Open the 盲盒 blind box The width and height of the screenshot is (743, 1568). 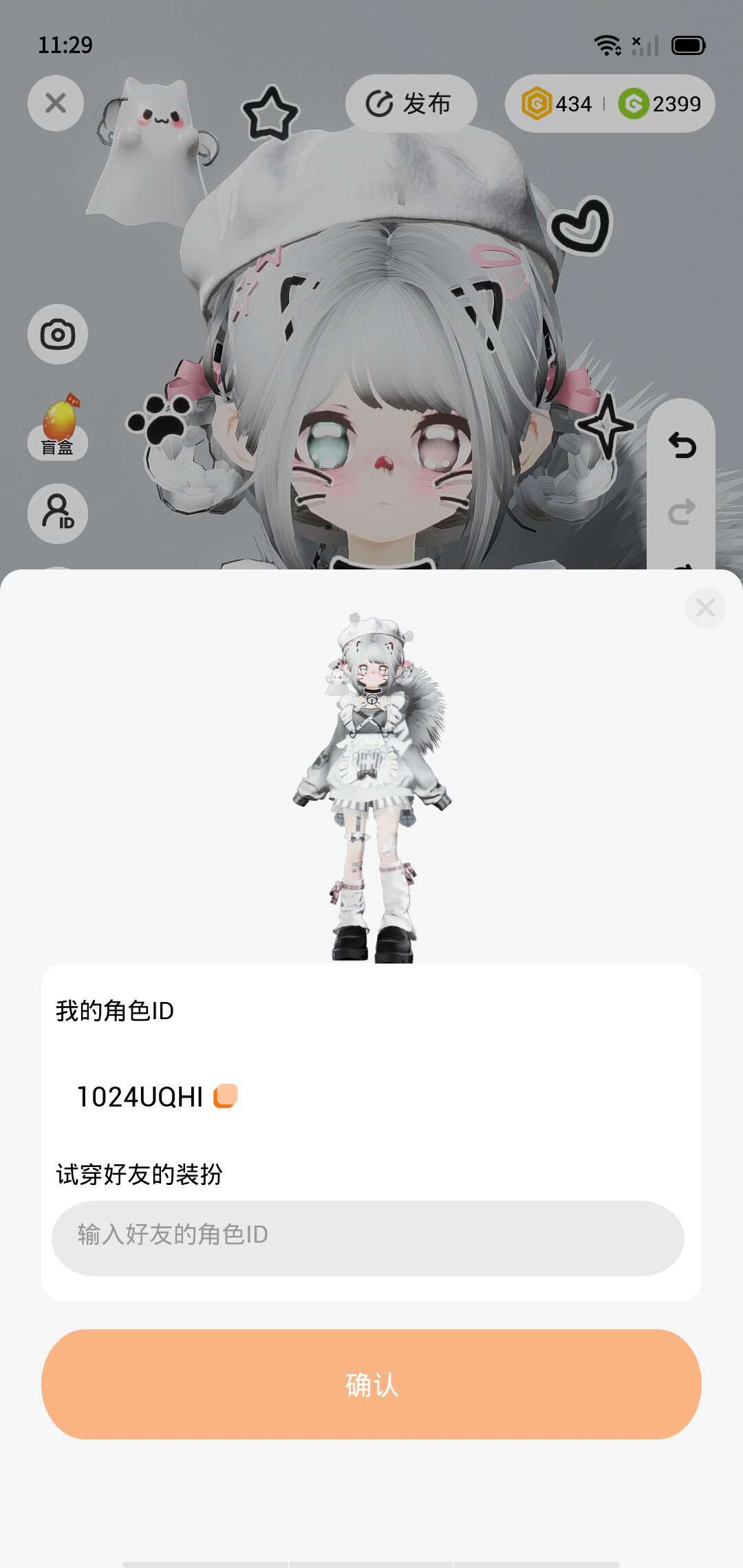[58, 428]
